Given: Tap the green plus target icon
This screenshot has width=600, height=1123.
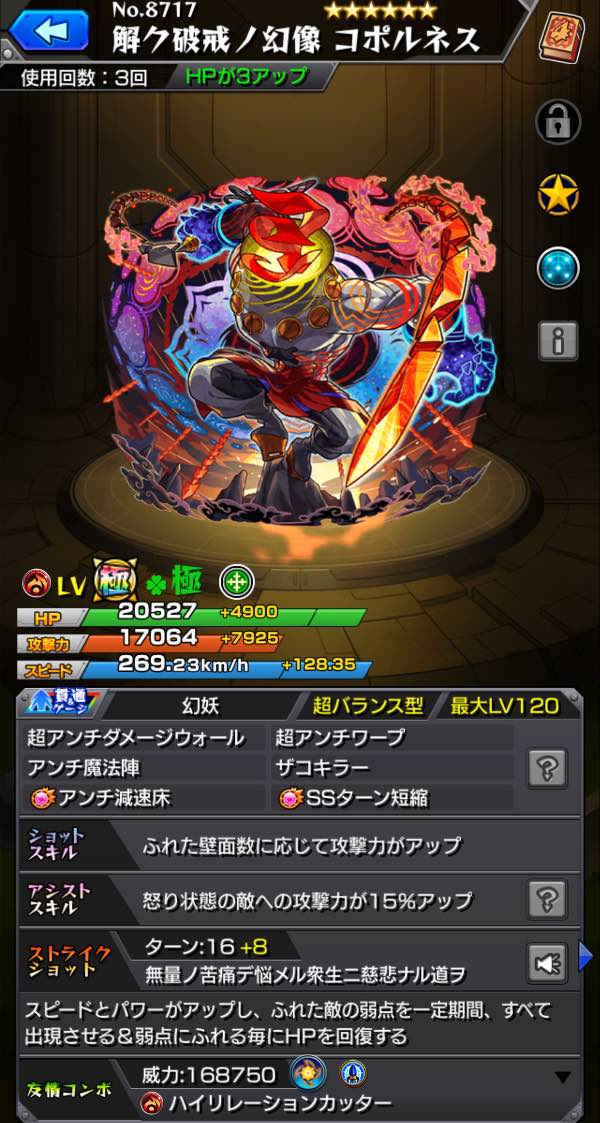Looking at the screenshot, I should click(x=236, y=581).
